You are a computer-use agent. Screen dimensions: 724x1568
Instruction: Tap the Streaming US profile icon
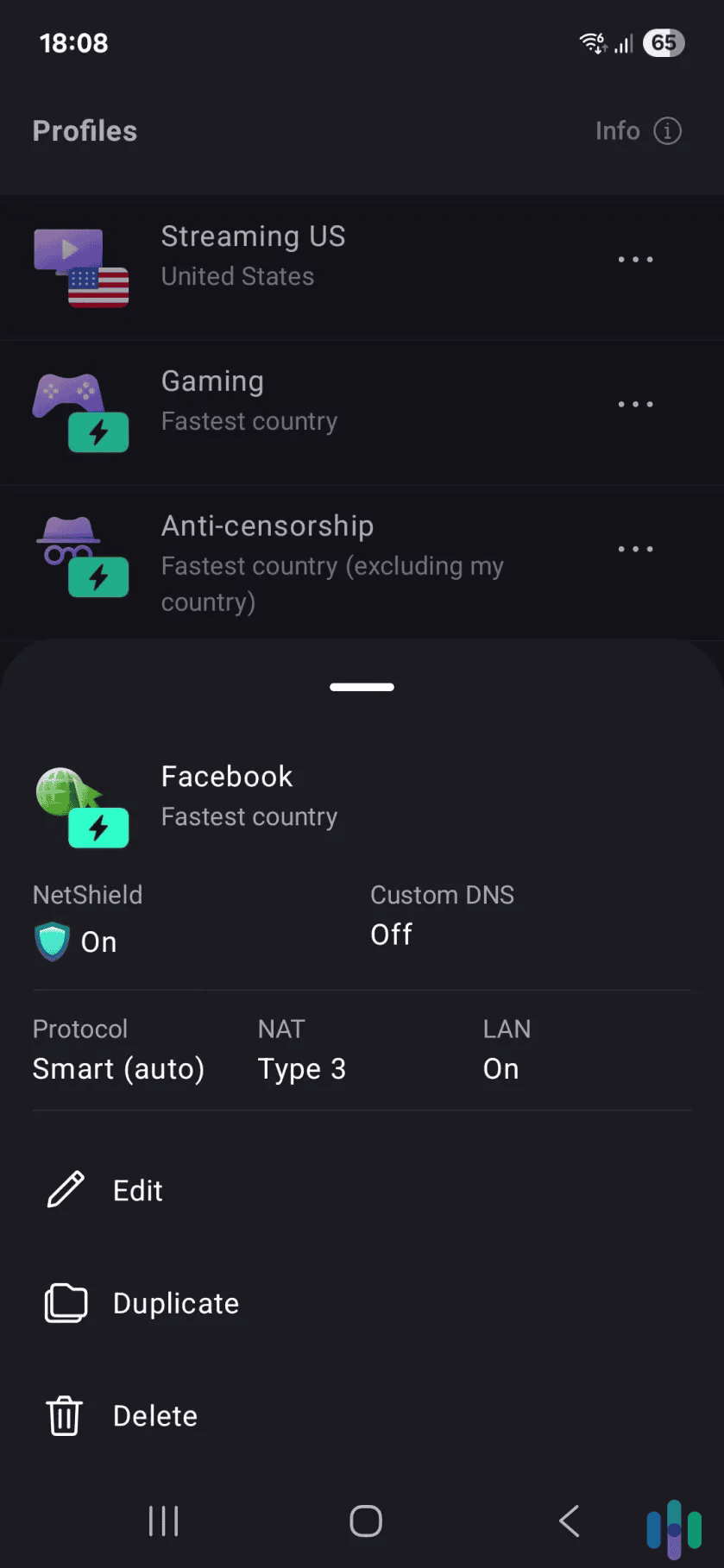[x=81, y=266]
